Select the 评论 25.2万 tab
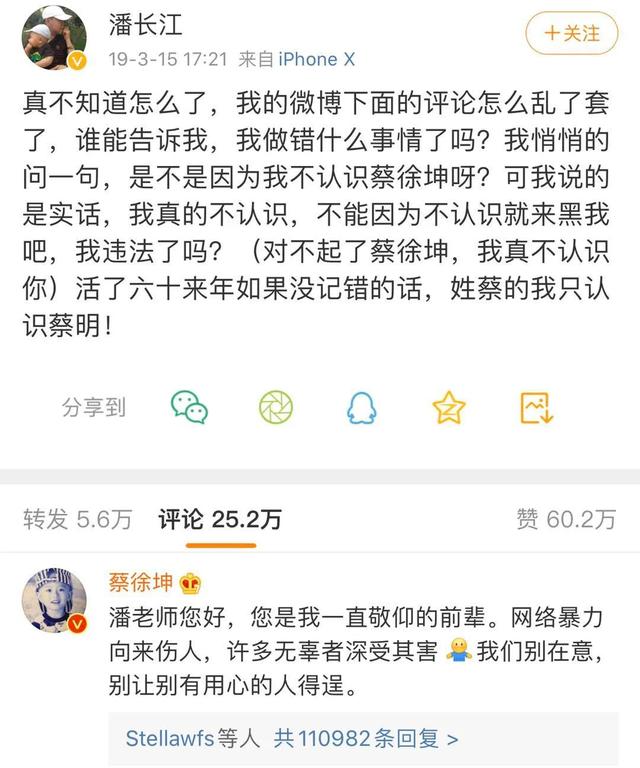640x768 pixels. coord(220,519)
